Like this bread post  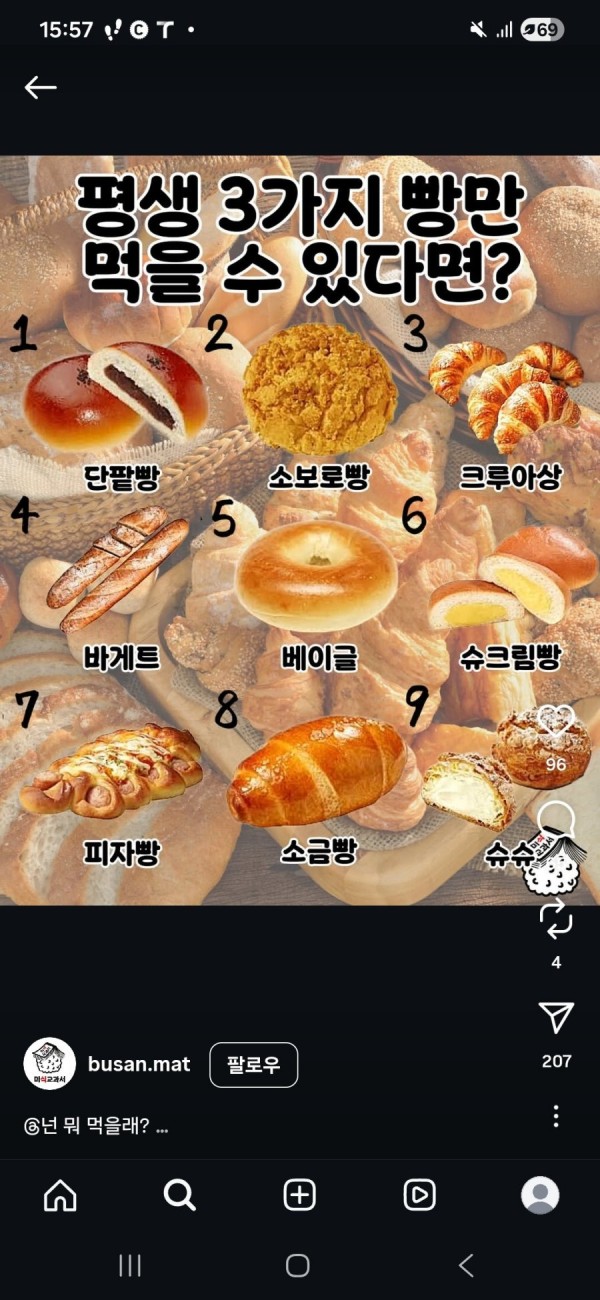click(x=556, y=722)
